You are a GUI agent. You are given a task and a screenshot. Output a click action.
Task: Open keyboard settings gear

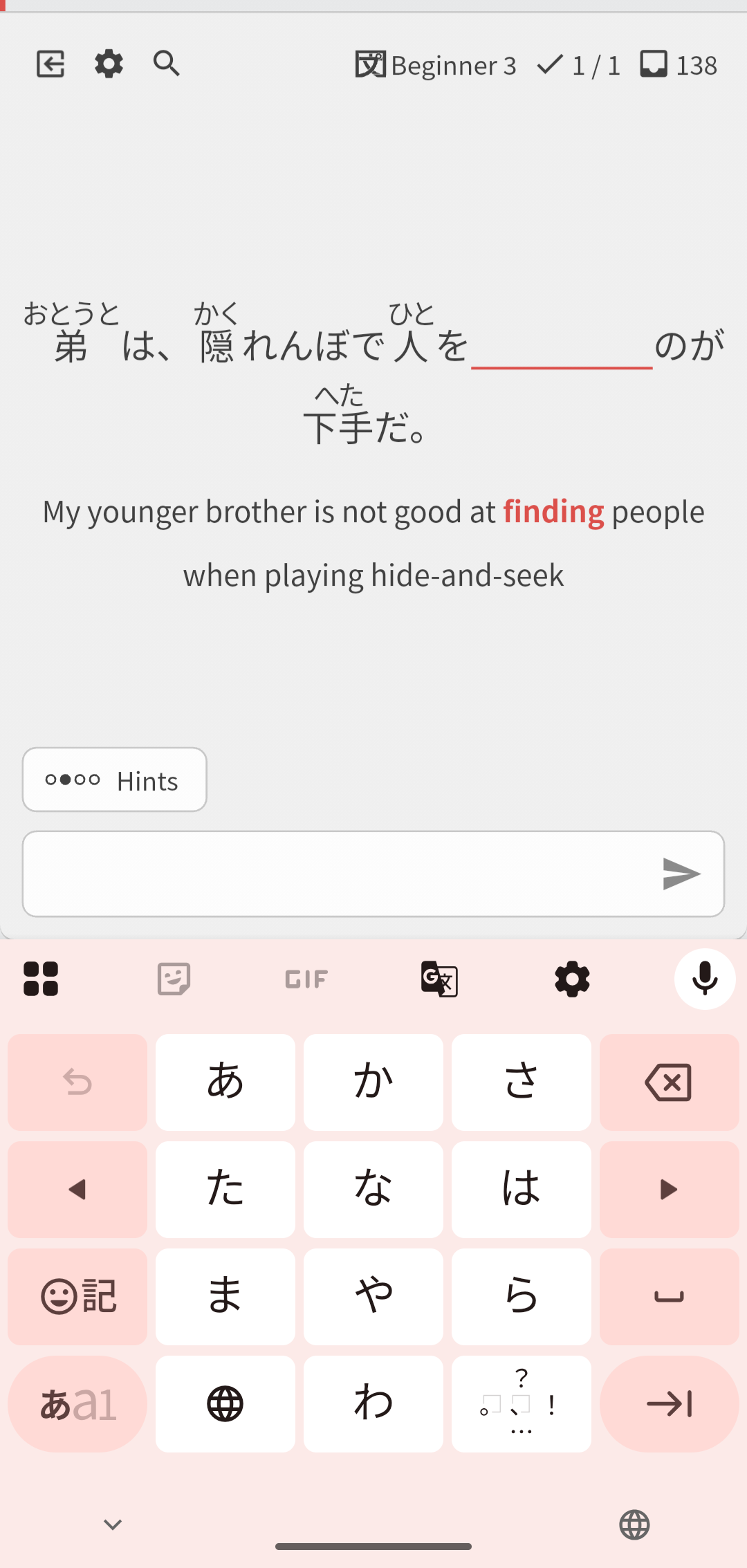[x=572, y=979]
